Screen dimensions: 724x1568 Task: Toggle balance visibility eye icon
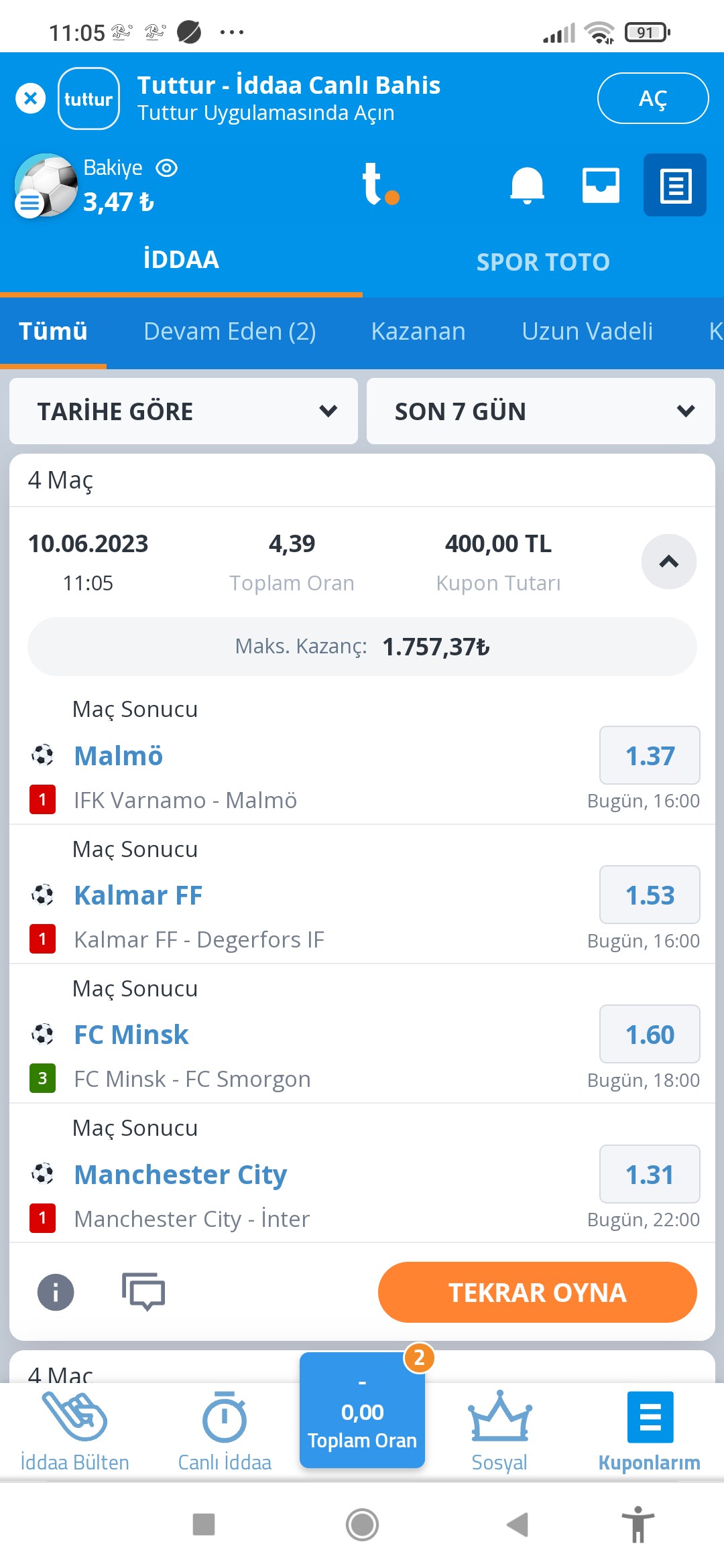166,168
